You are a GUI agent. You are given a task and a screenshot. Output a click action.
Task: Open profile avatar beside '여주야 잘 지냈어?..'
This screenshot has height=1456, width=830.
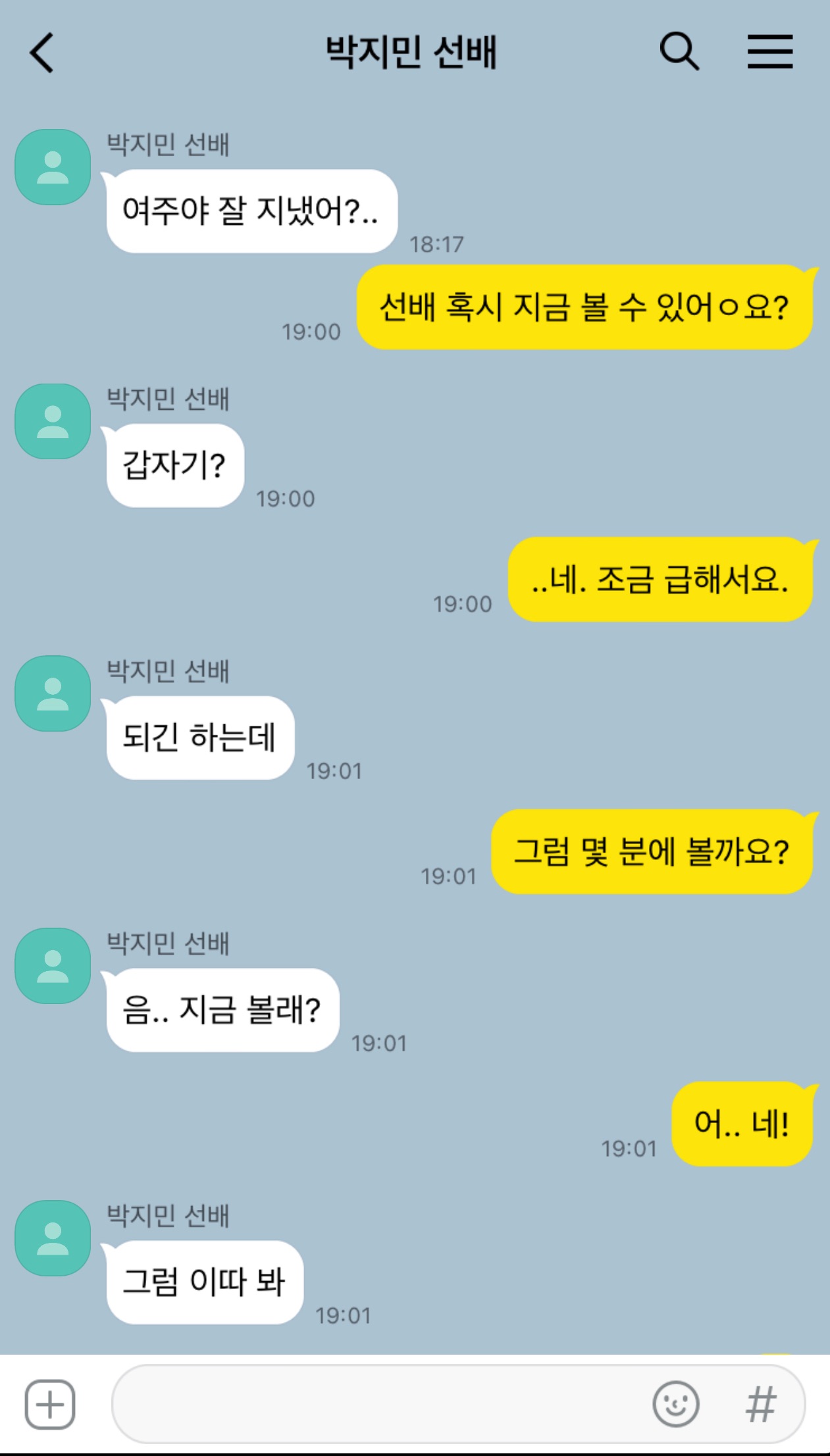[53, 167]
